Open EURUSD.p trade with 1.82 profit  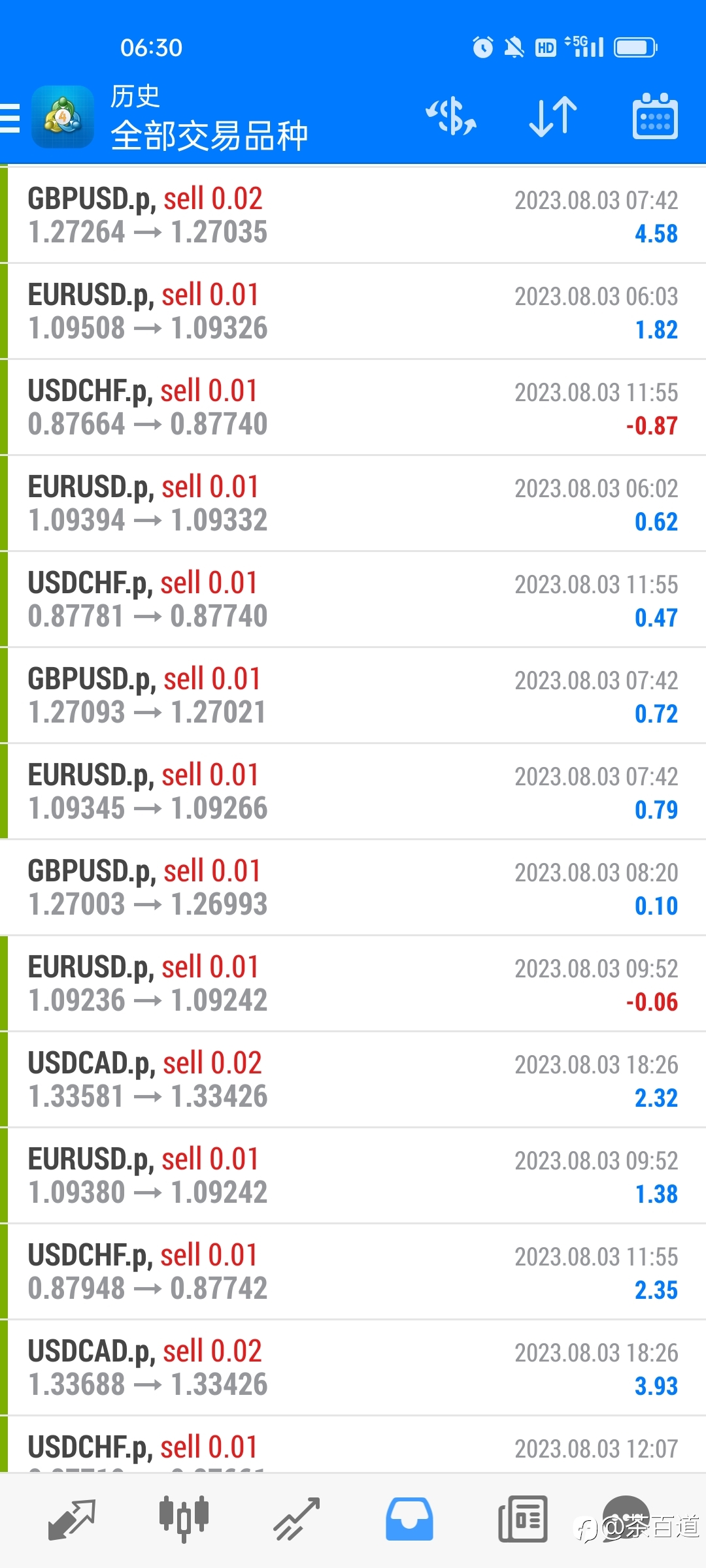click(353, 312)
